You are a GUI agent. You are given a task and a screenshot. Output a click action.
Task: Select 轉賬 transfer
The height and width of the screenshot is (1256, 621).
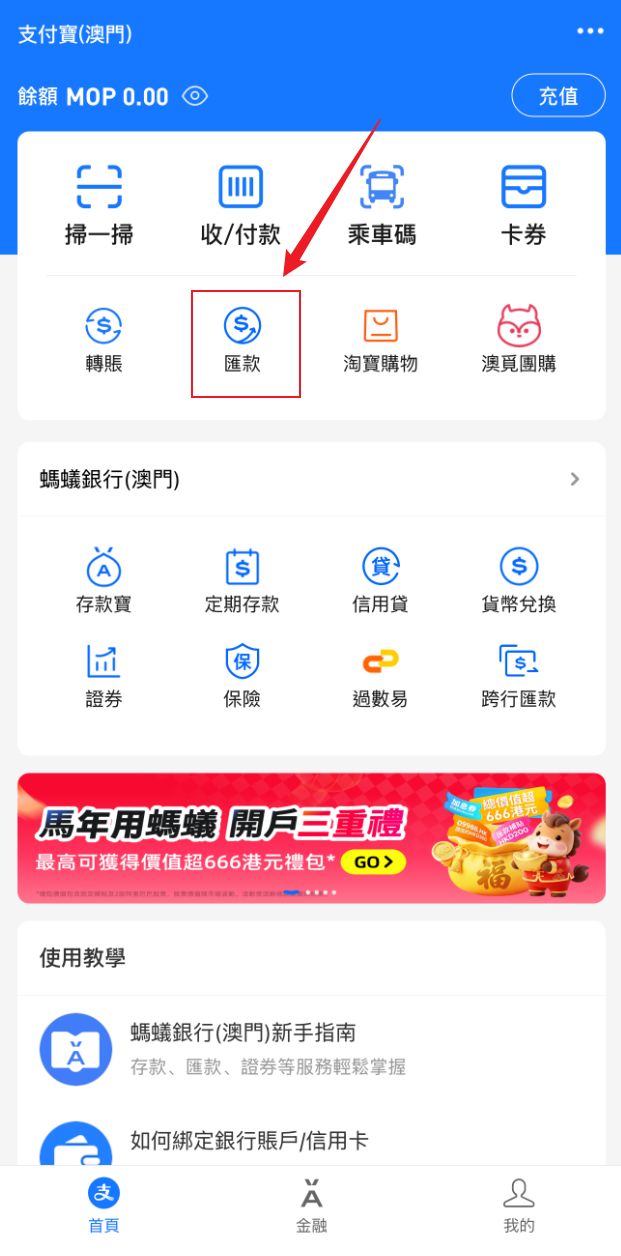[103, 340]
